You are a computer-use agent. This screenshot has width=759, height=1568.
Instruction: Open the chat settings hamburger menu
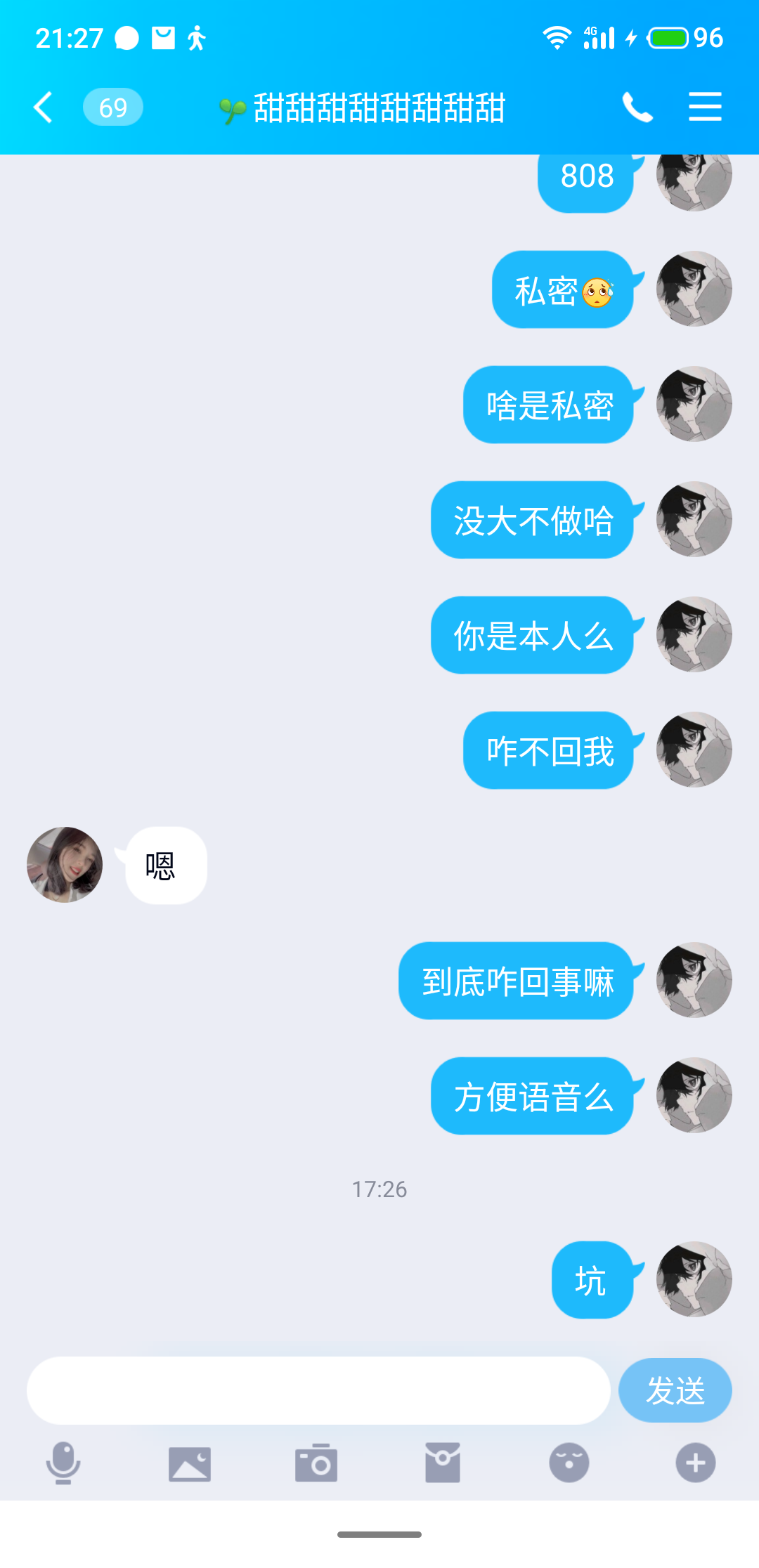point(704,107)
